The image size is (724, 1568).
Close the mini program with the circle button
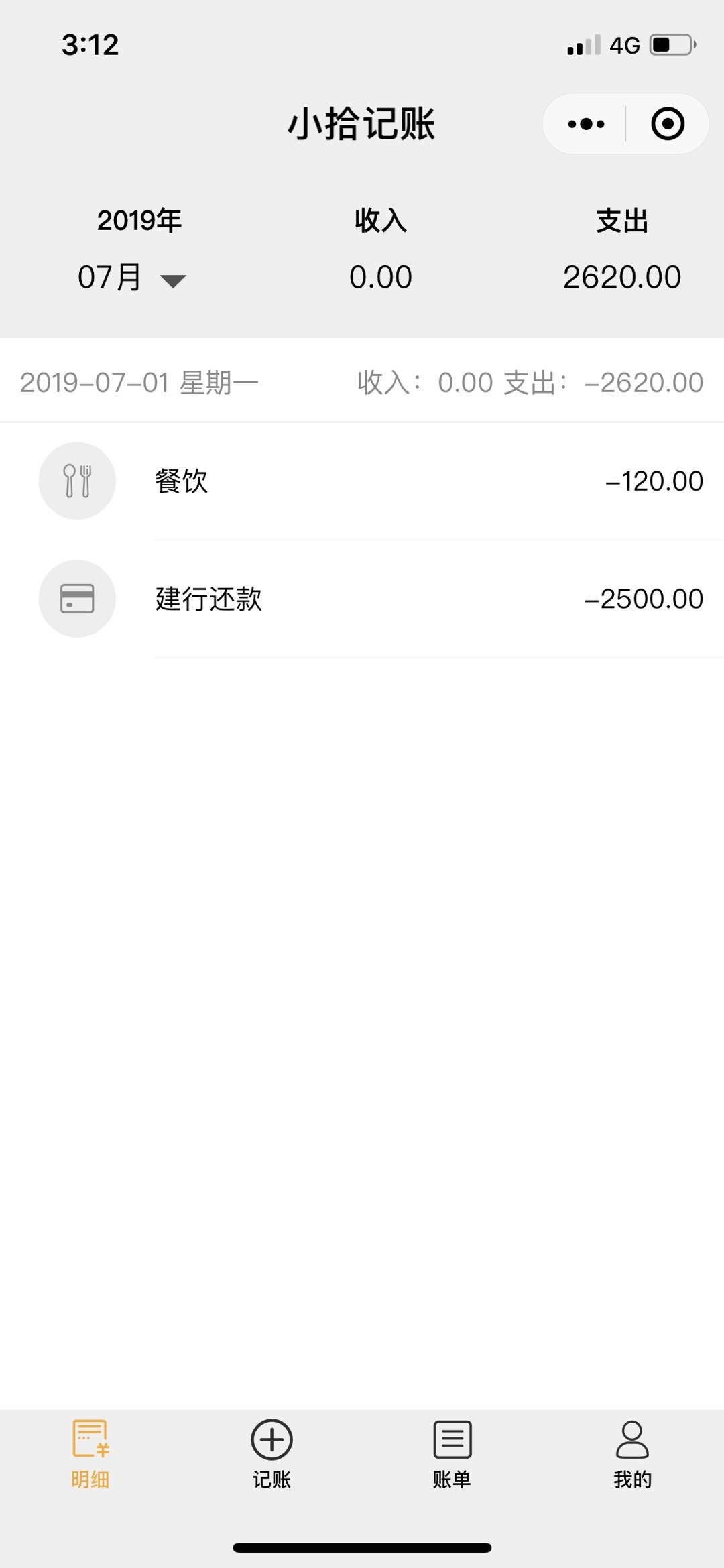[668, 124]
